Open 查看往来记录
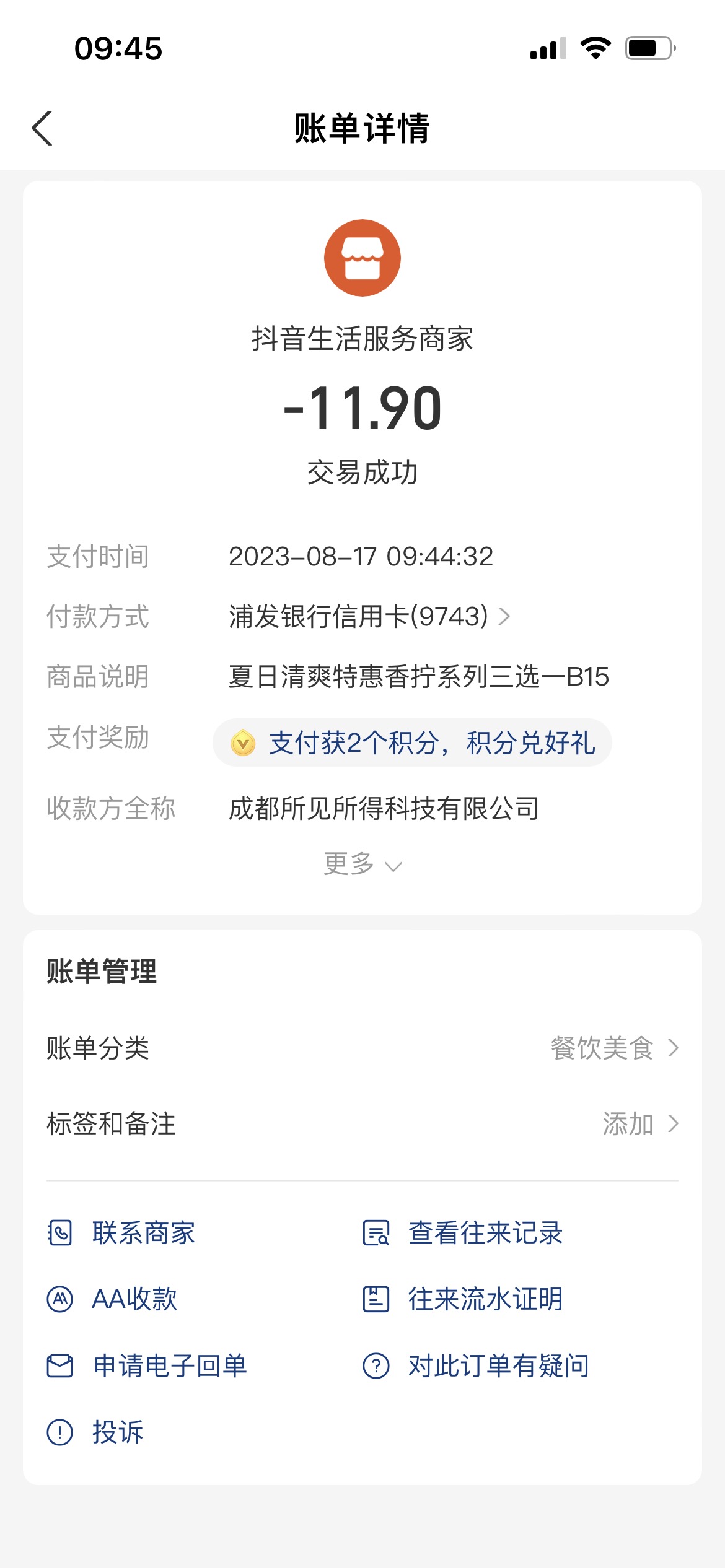Screen dimensions: 725x1568 (463, 1233)
